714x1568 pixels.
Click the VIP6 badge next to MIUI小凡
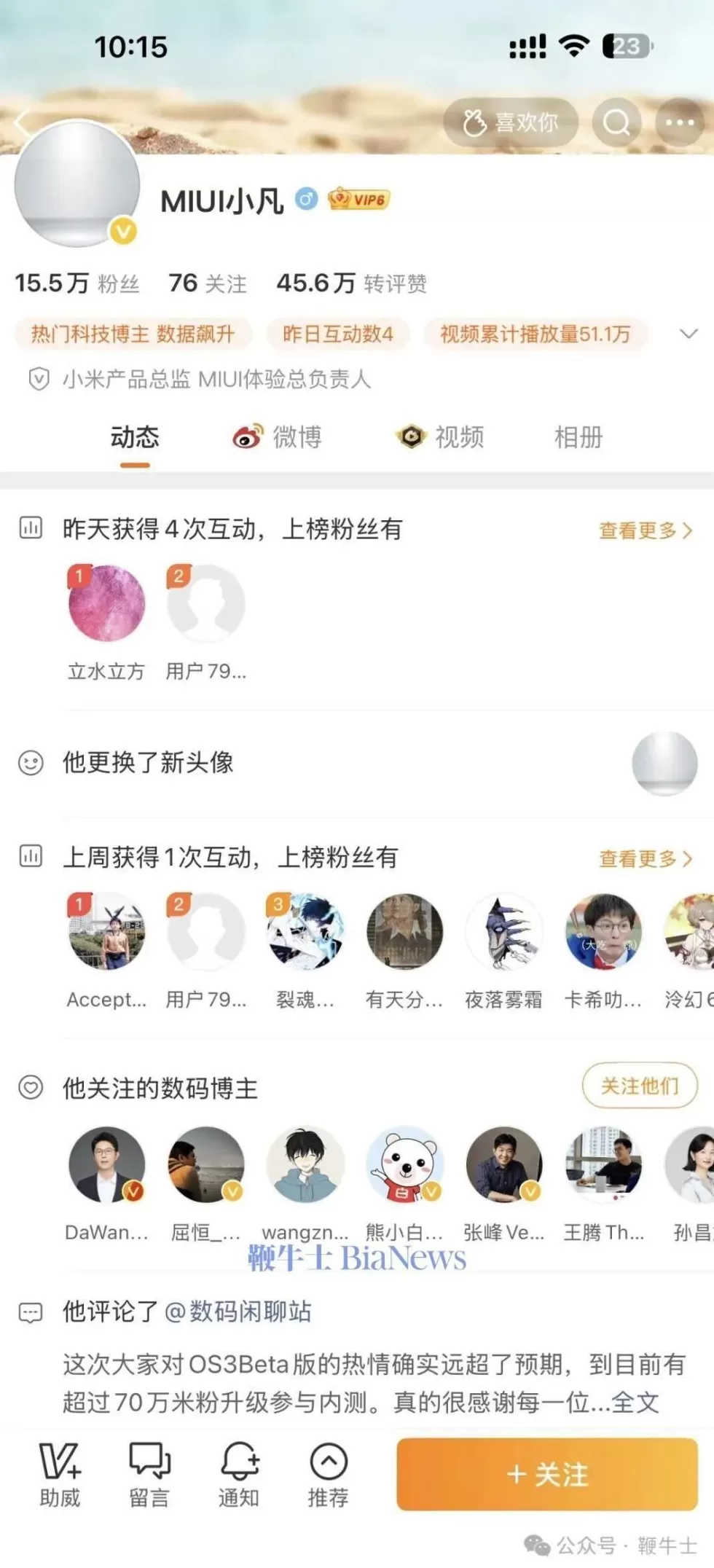(x=357, y=200)
